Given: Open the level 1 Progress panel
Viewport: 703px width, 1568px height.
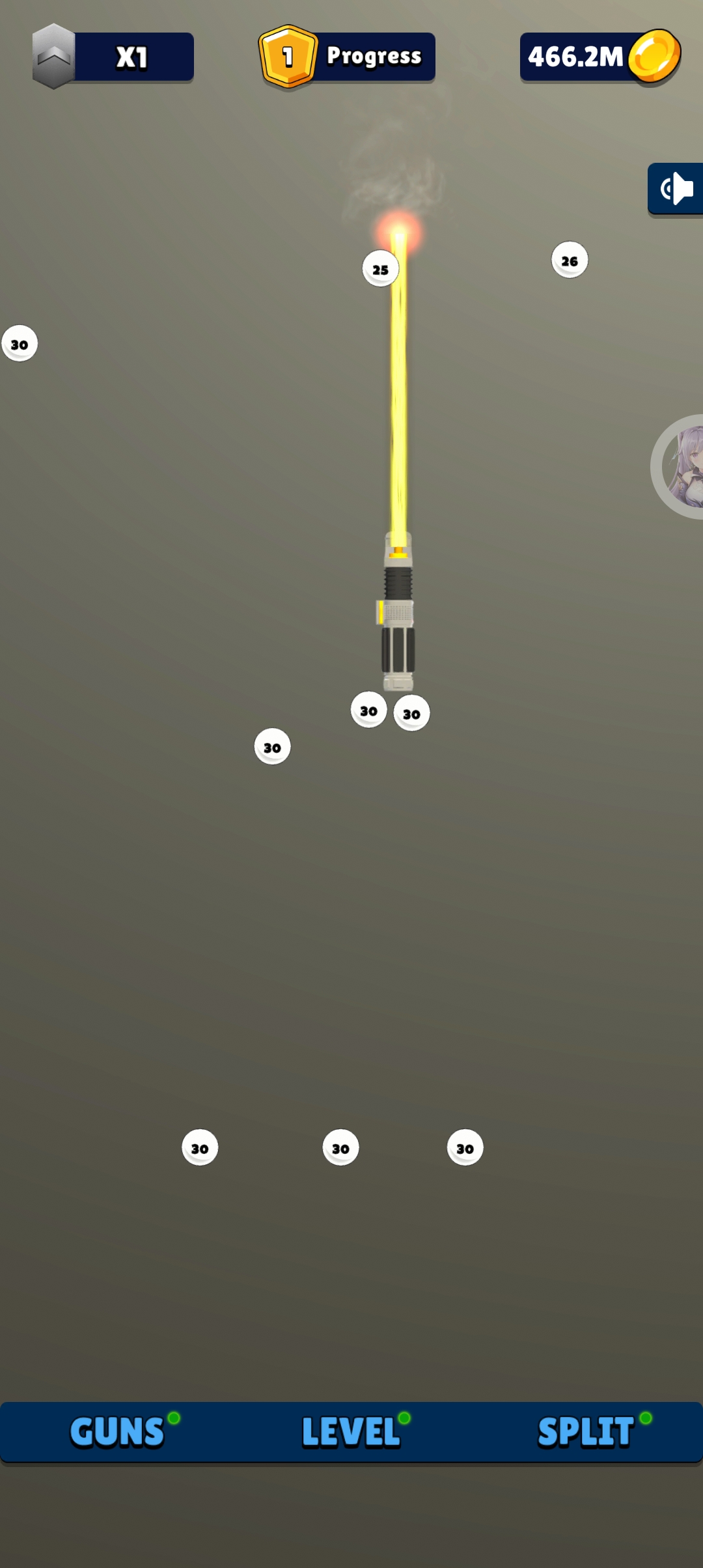Looking at the screenshot, I should pos(347,57).
